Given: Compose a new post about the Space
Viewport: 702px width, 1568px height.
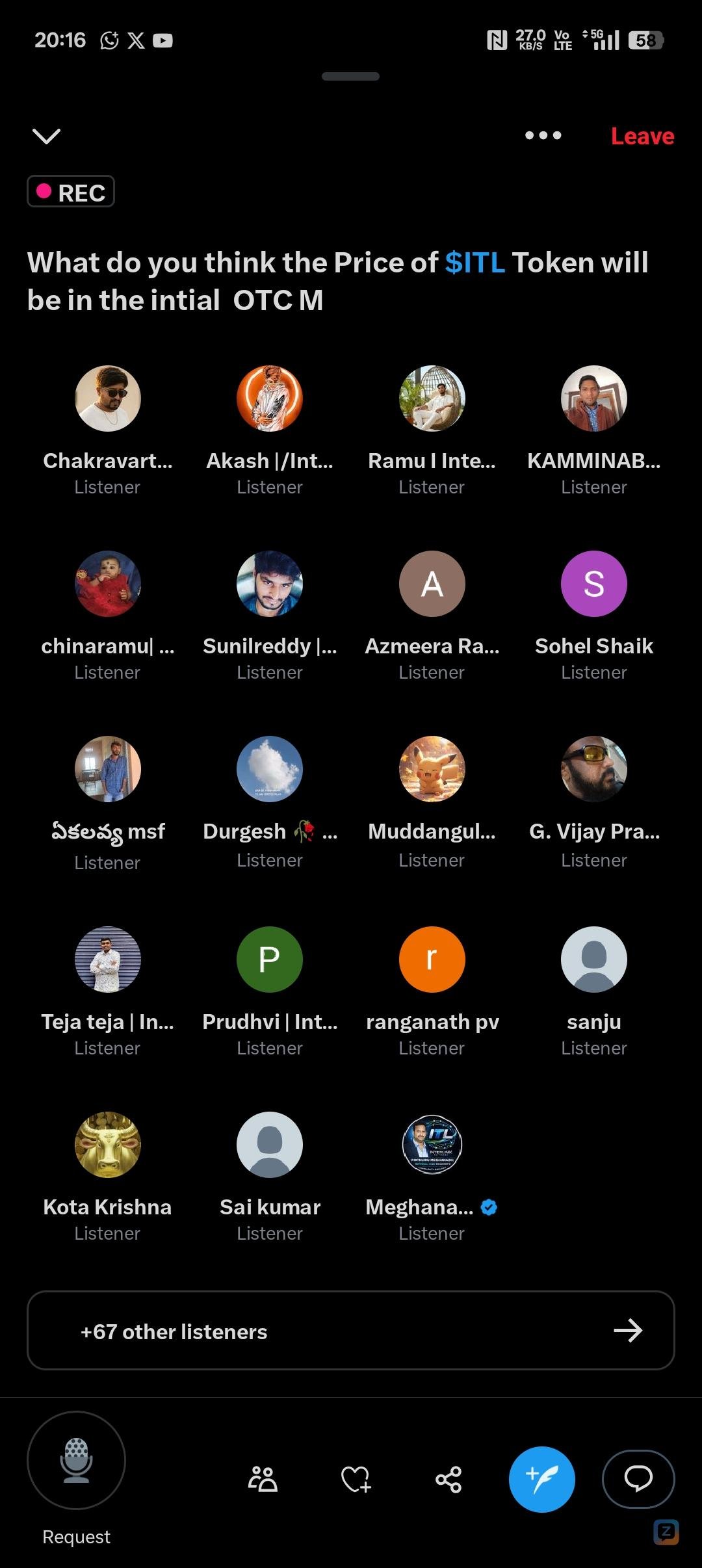Looking at the screenshot, I should (541, 1479).
